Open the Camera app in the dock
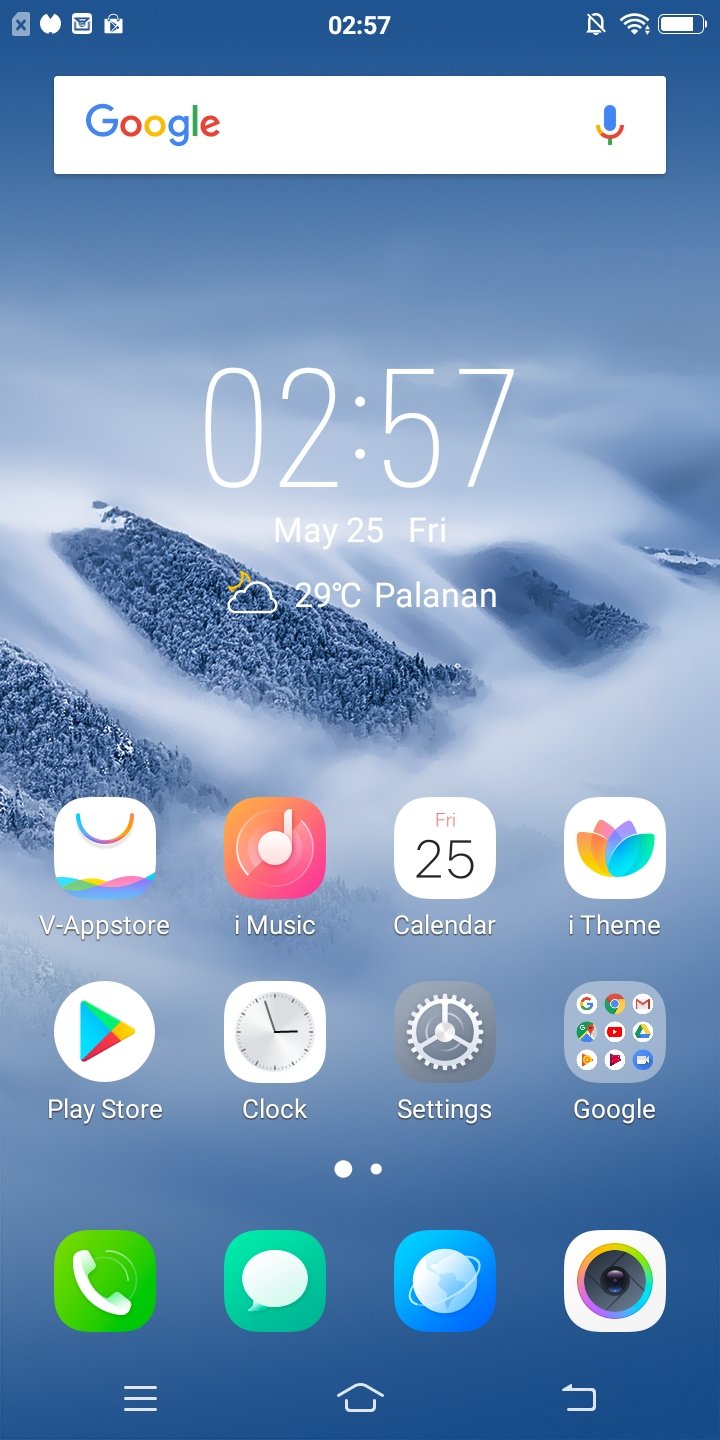720x1440 pixels. tap(614, 1281)
